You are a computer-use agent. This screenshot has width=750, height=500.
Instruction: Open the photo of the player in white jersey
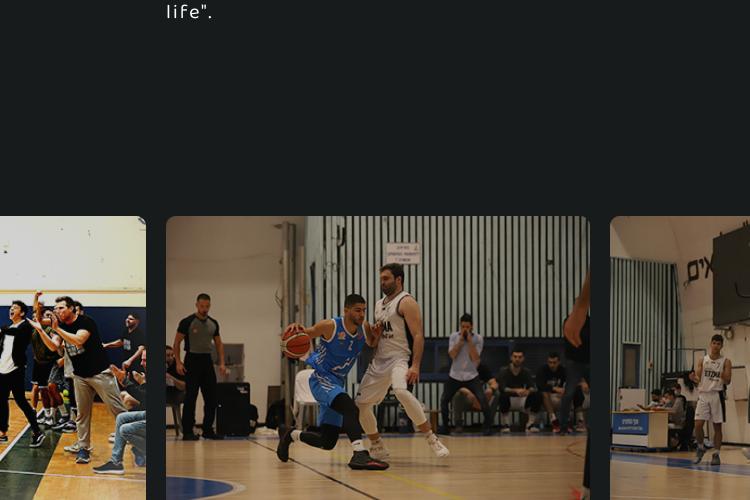pyautogui.click(x=680, y=357)
